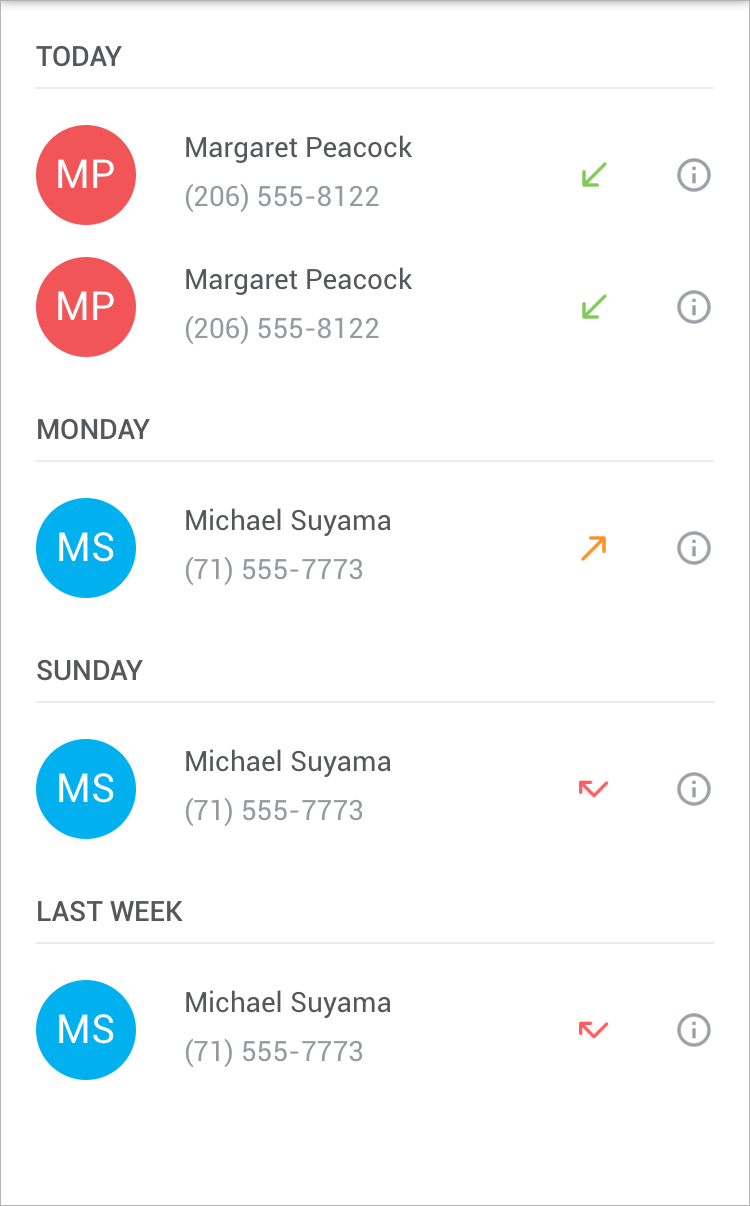
Task: Open Michael Suyama's outgoing call from Monday
Action: click(x=288, y=546)
